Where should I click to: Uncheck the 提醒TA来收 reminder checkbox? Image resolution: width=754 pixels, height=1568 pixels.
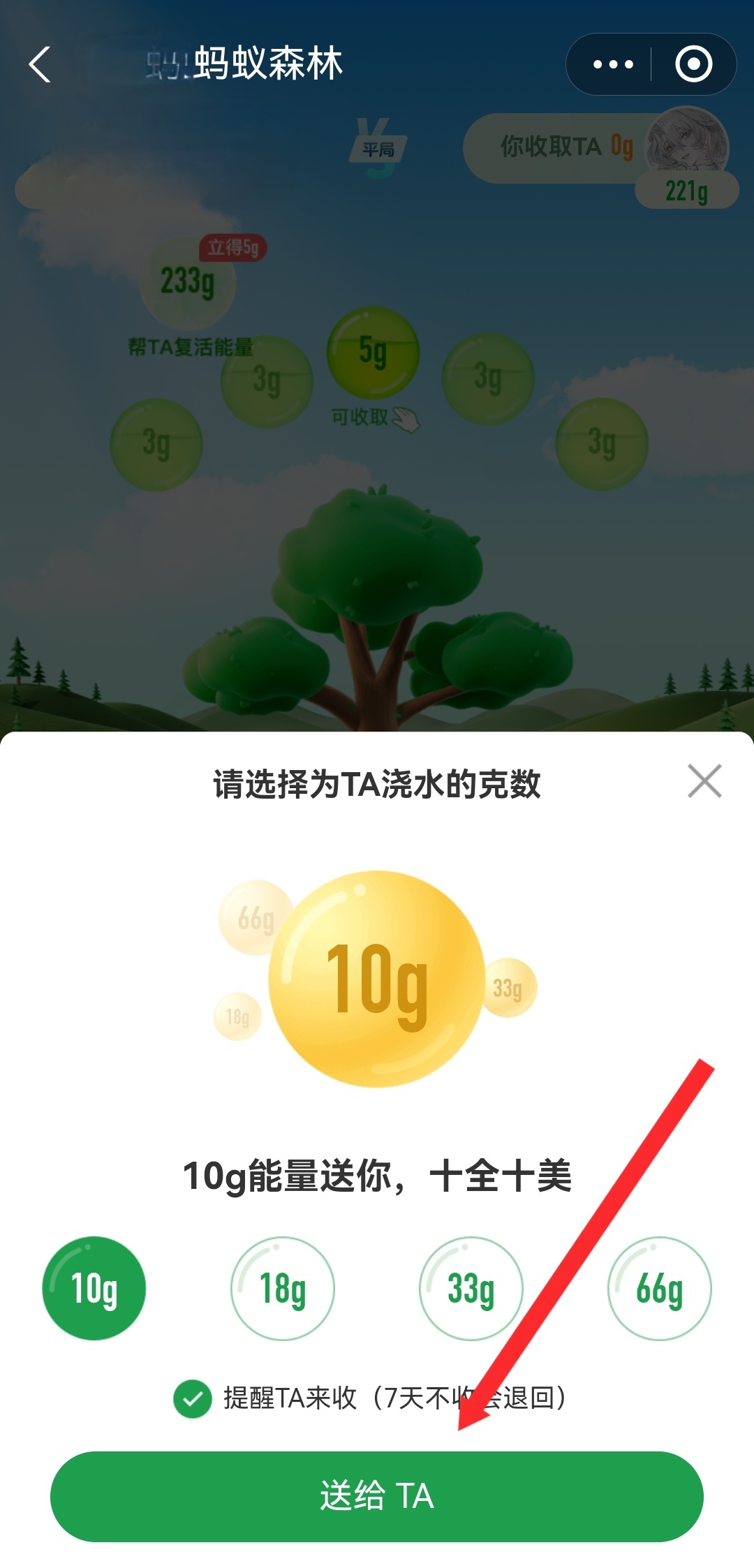point(193,1398)
